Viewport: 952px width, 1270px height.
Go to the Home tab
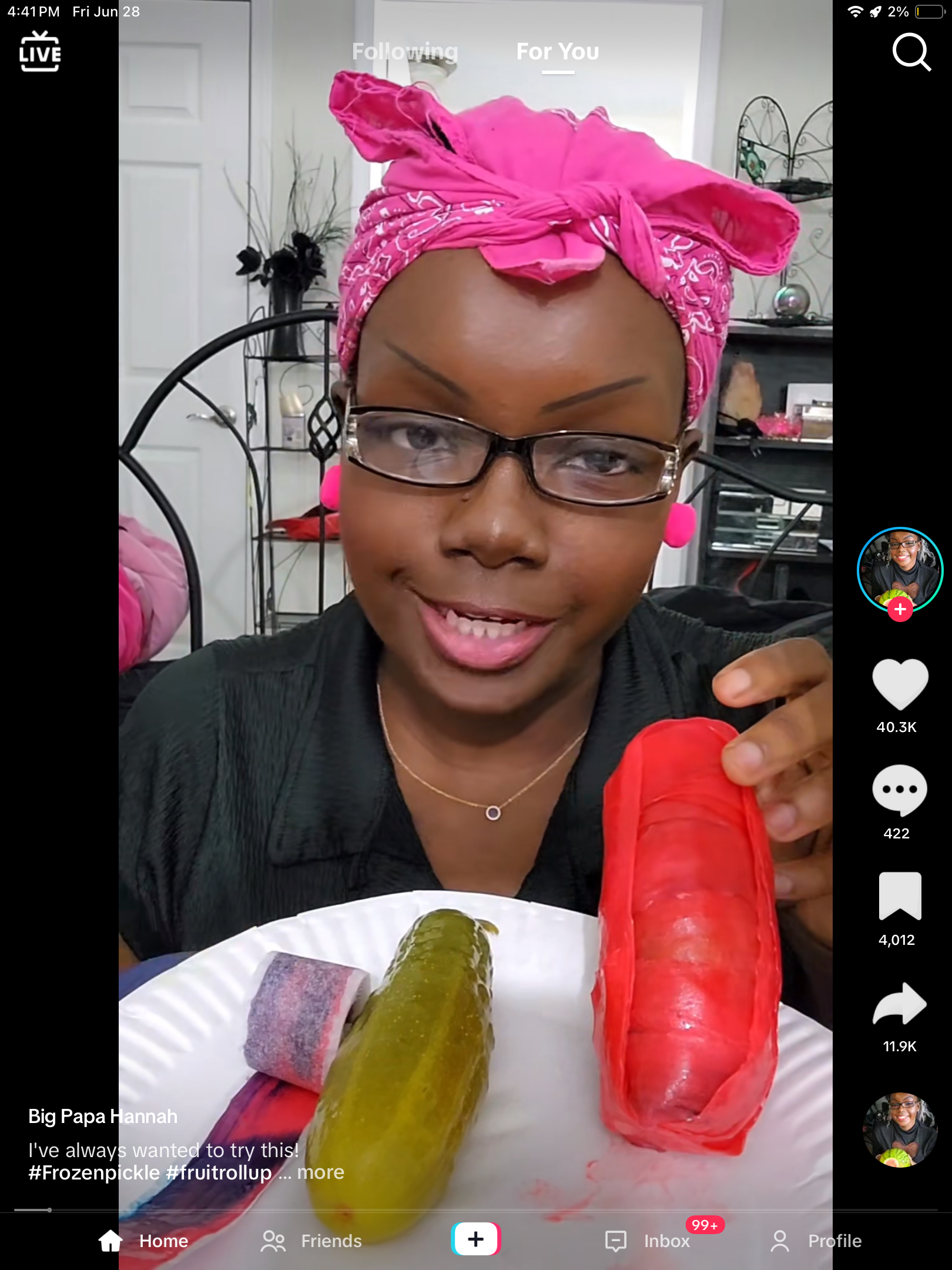[x=144, y=1241]
